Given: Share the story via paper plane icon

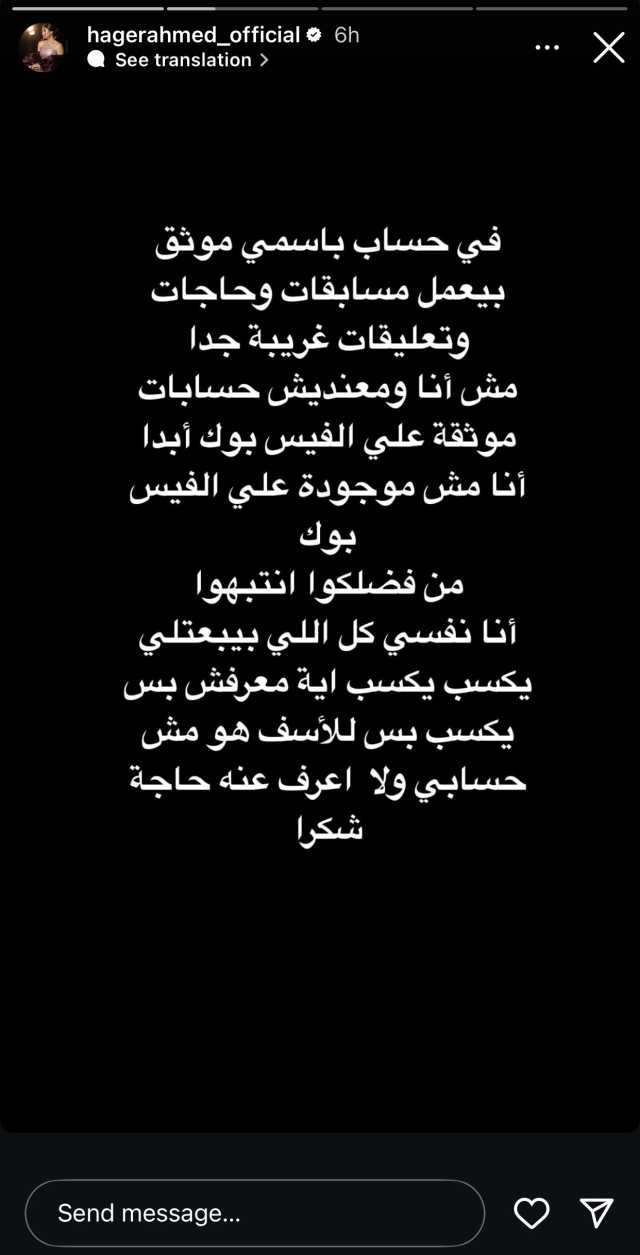Looking at the screenshot, I should tap(597, 1212).
